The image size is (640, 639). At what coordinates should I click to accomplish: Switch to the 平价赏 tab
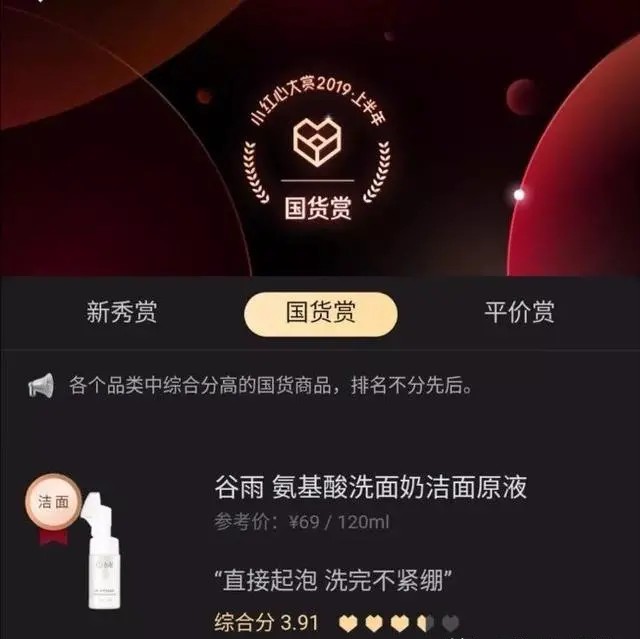(519, 313)
